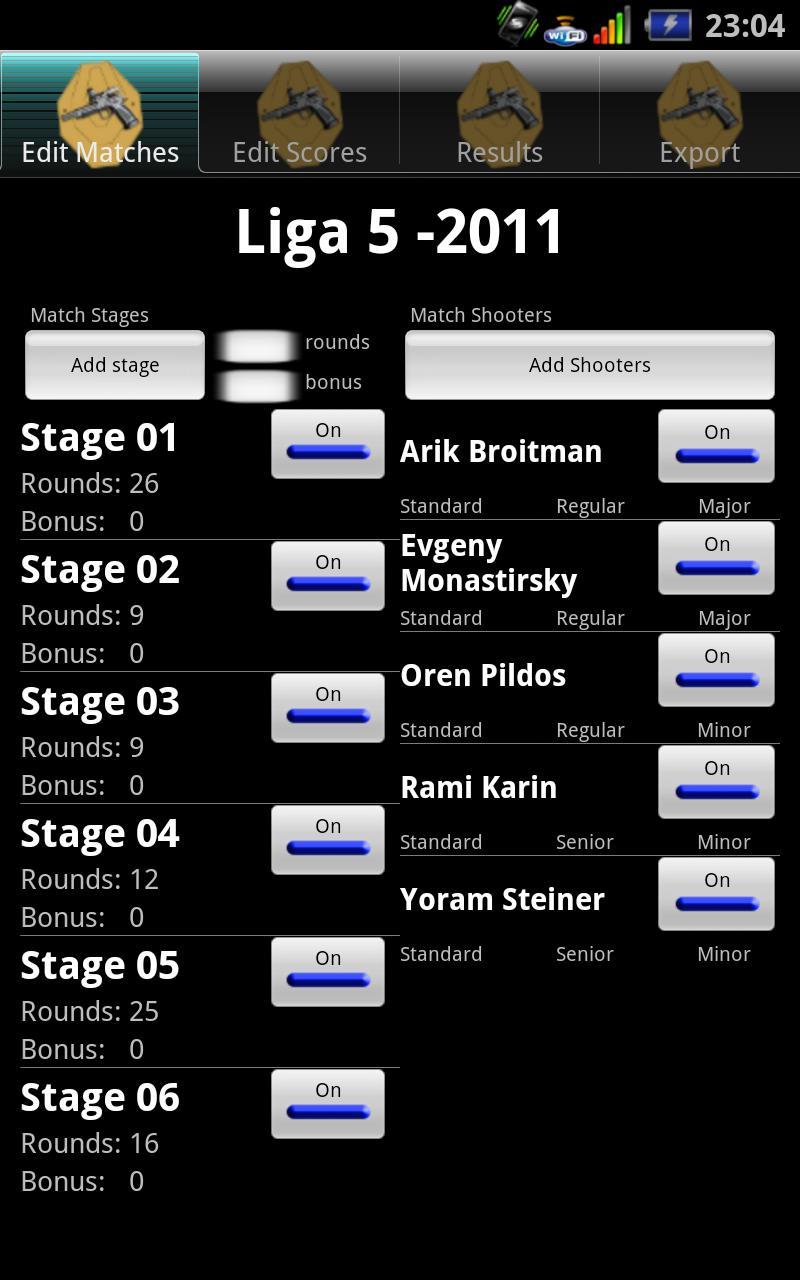Screen dimensions: 800x1280
Task: Toggle Stage 01 off
Action: (328, 443)
